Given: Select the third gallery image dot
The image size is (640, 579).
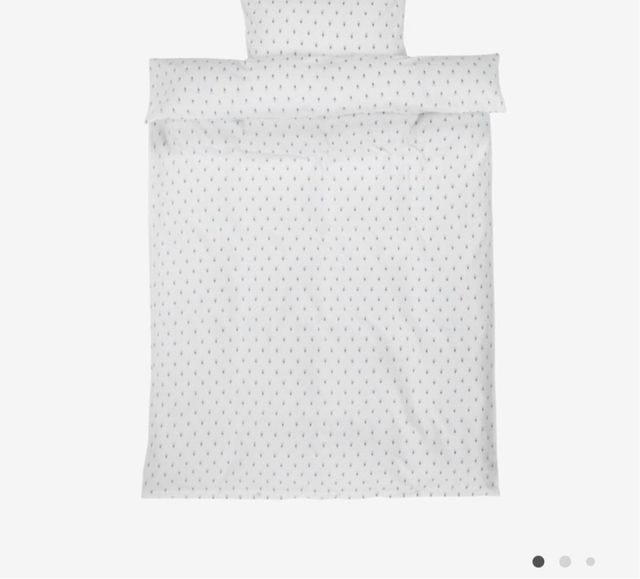Looking at the screenshot, I should pyautogui.click(x=590, y=562).
